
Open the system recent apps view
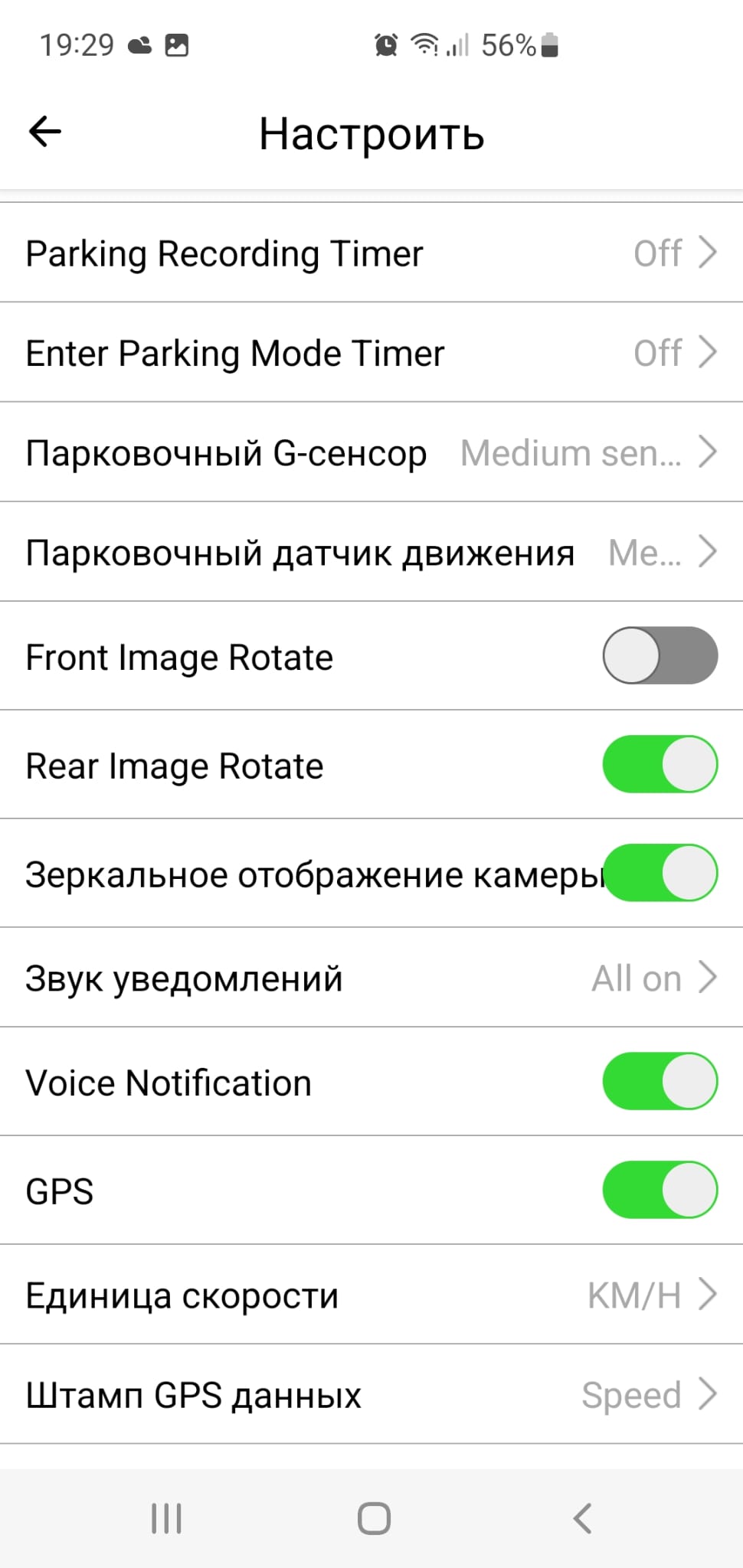click(x=166, y=1518)
